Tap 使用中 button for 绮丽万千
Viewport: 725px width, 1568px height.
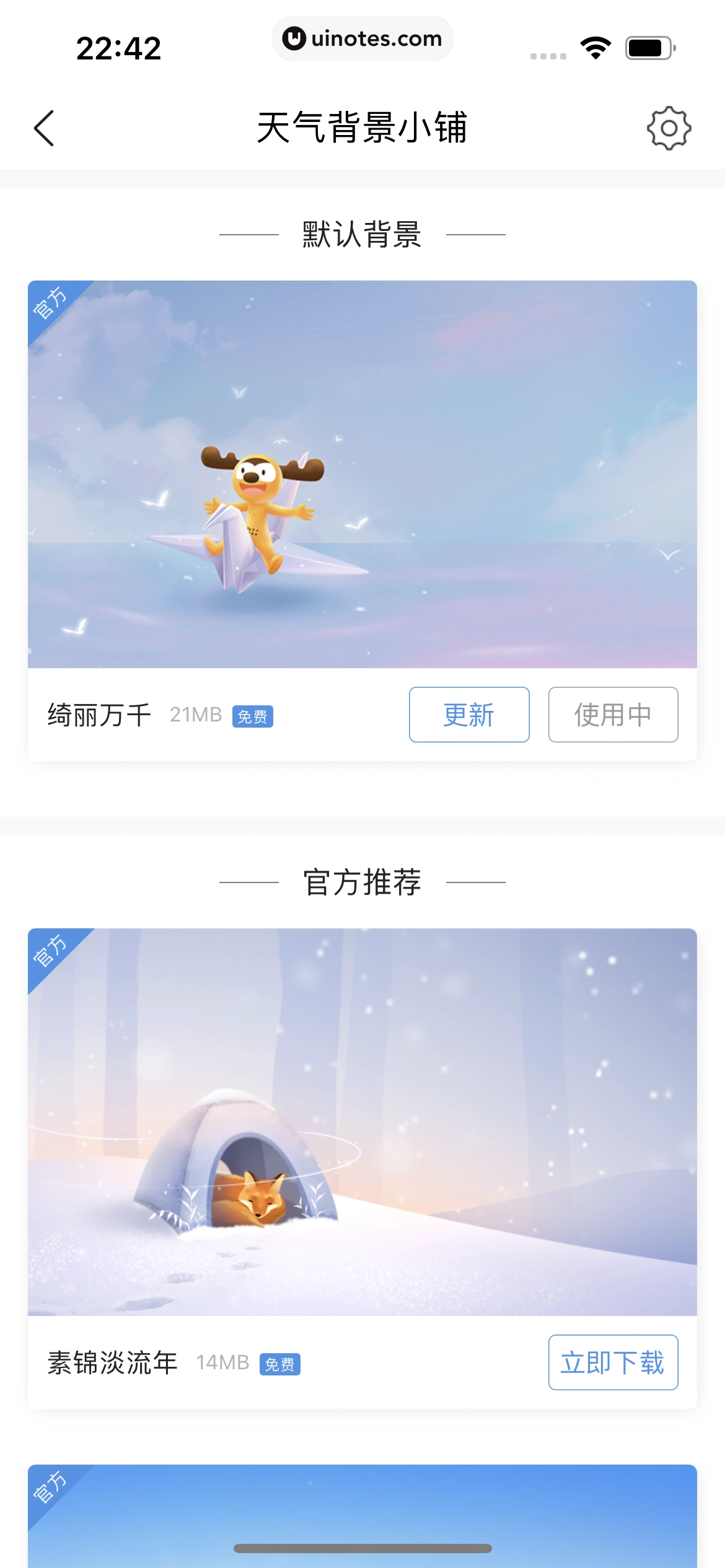coord(613,715)
